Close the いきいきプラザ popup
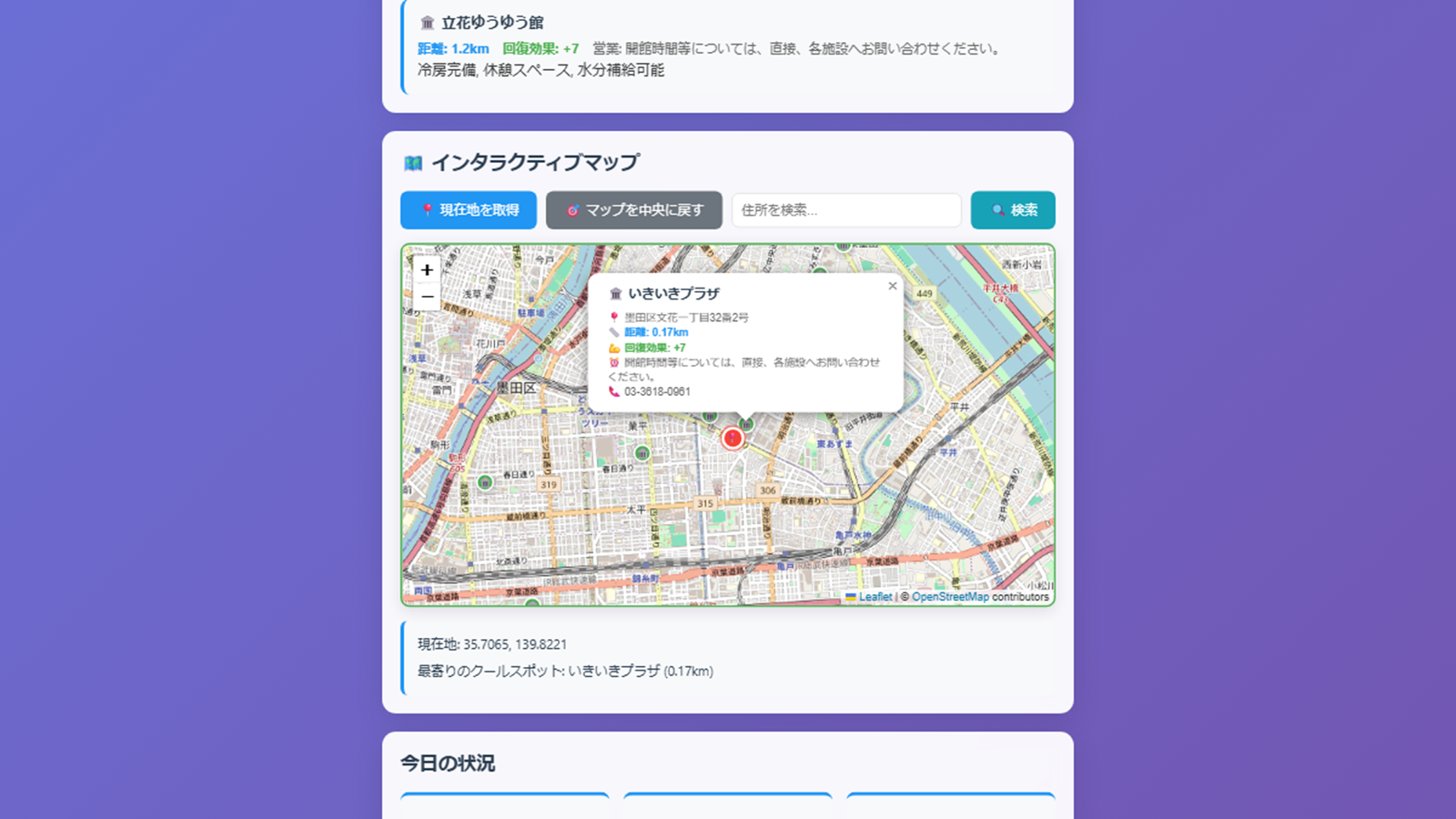The height and width of the screenshot is (819, 1456). [x=893, y=286]
